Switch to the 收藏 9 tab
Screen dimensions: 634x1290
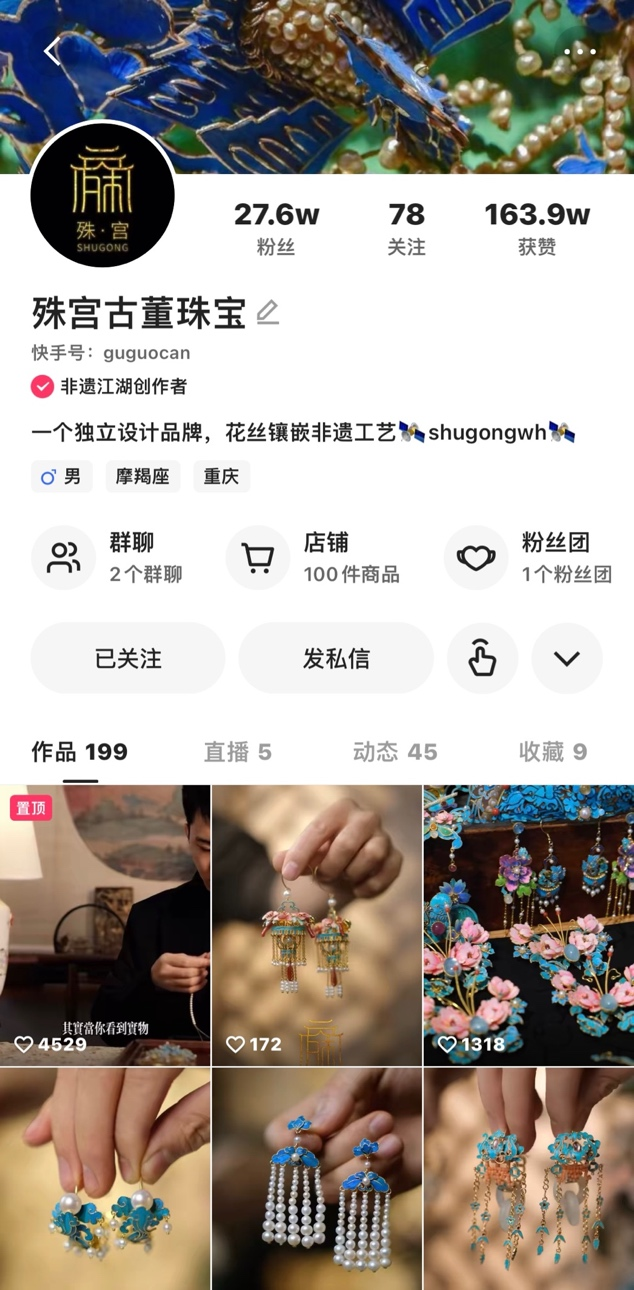(x=552, y=752)
